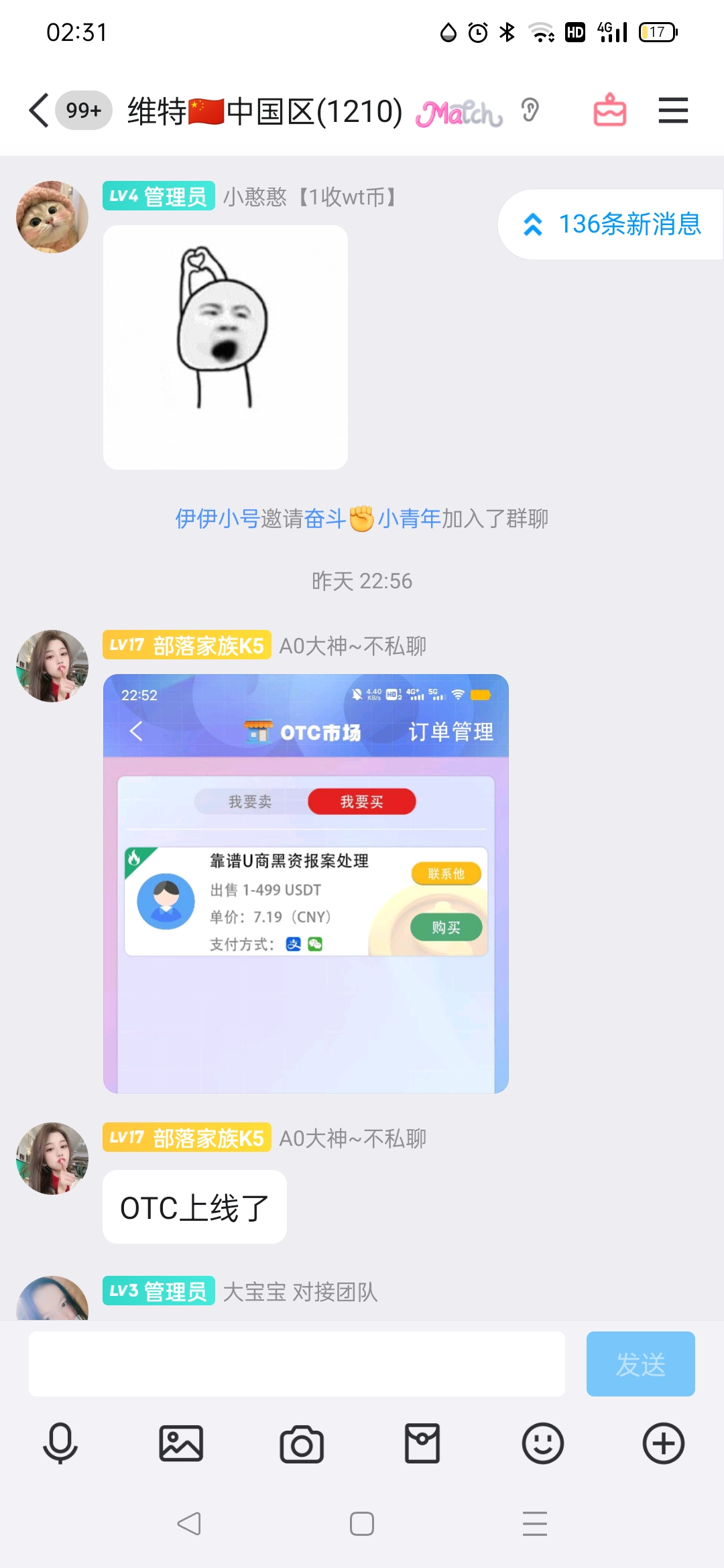Tap the OTC上线了 message bubble
The width and height of the screenshot is (724, 1568).
pyautogui.click(x=194, y=1207)
